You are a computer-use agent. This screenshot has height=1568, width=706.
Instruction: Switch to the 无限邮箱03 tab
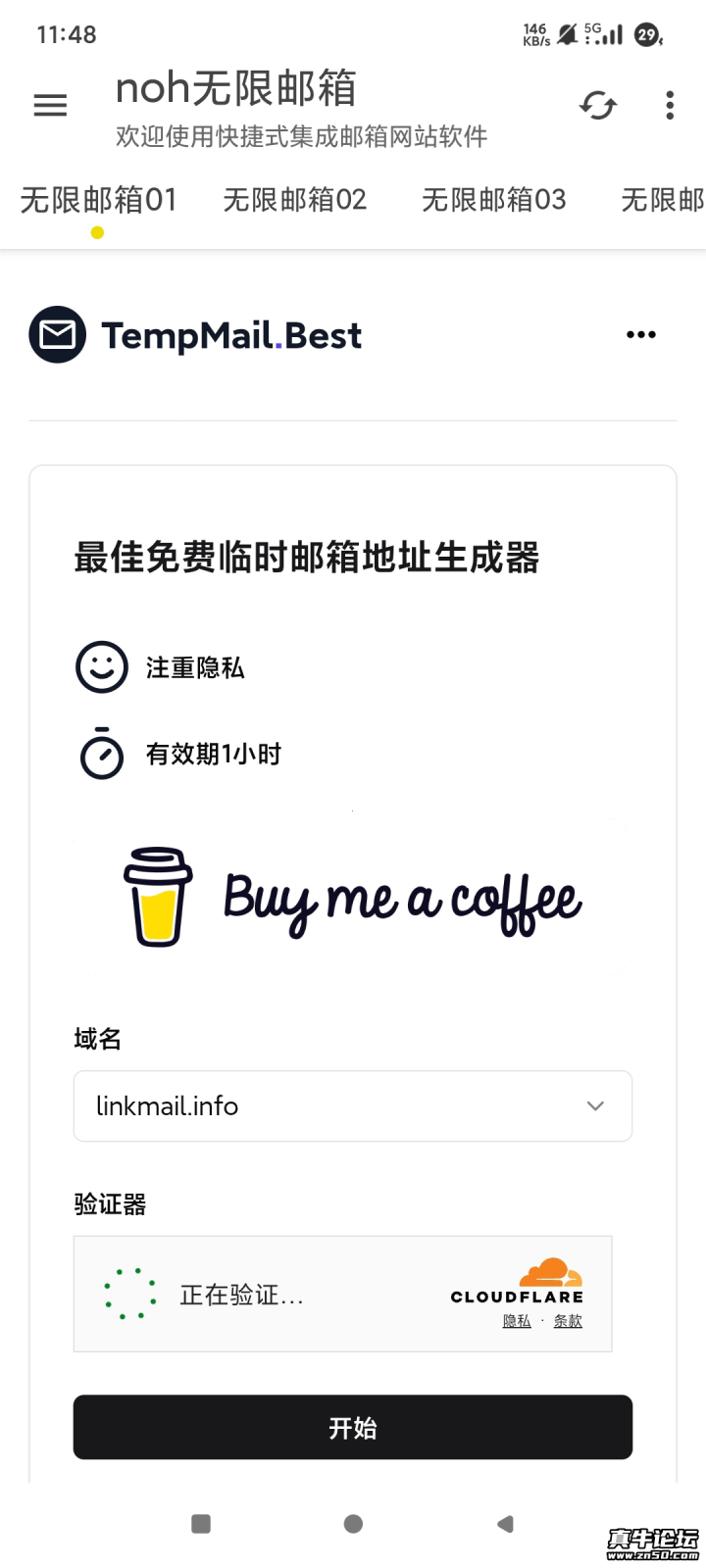(x=493, y=200)
